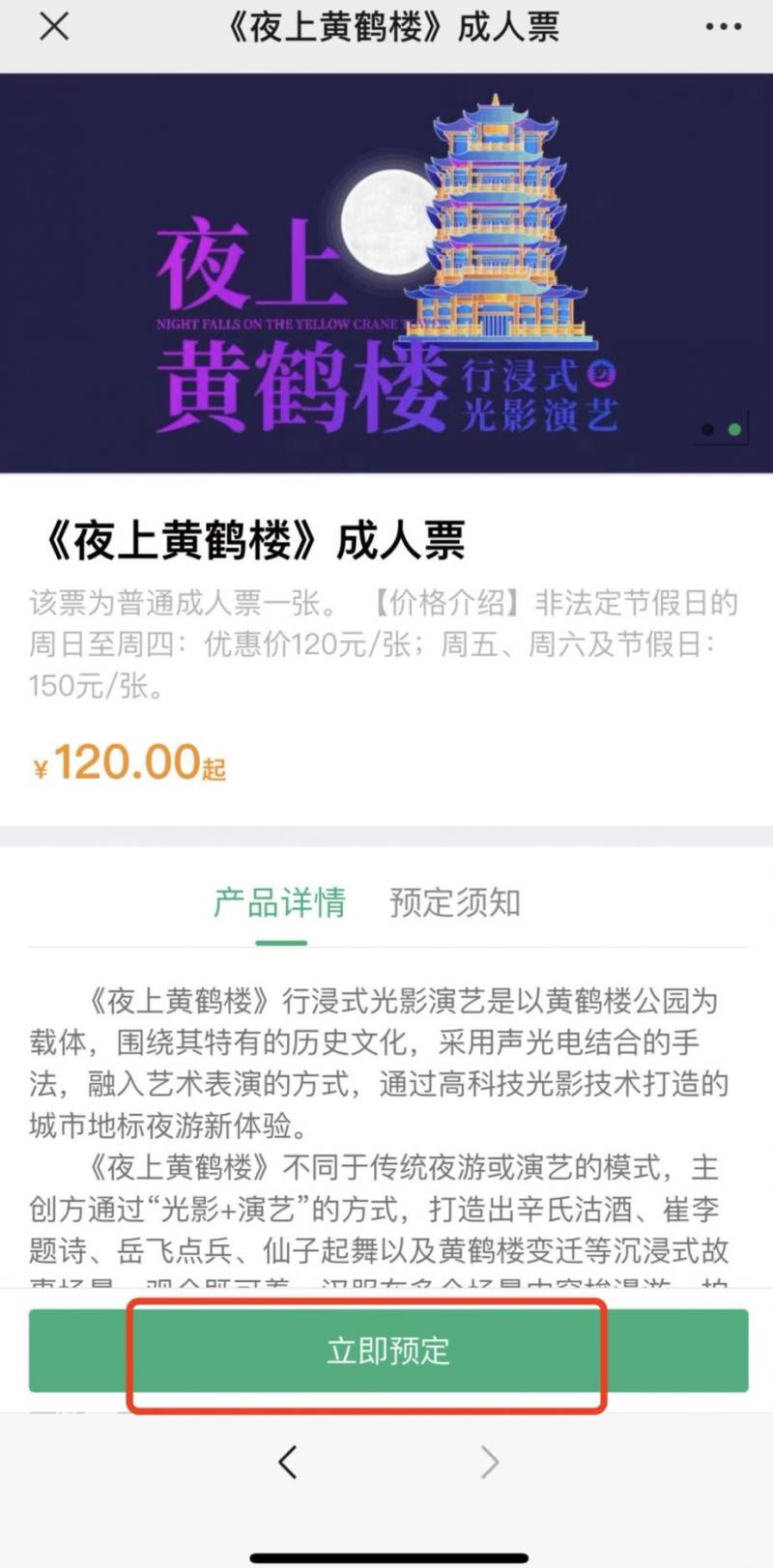
Task: Go back with the bottom left arrow
Action: point(287,1462)
